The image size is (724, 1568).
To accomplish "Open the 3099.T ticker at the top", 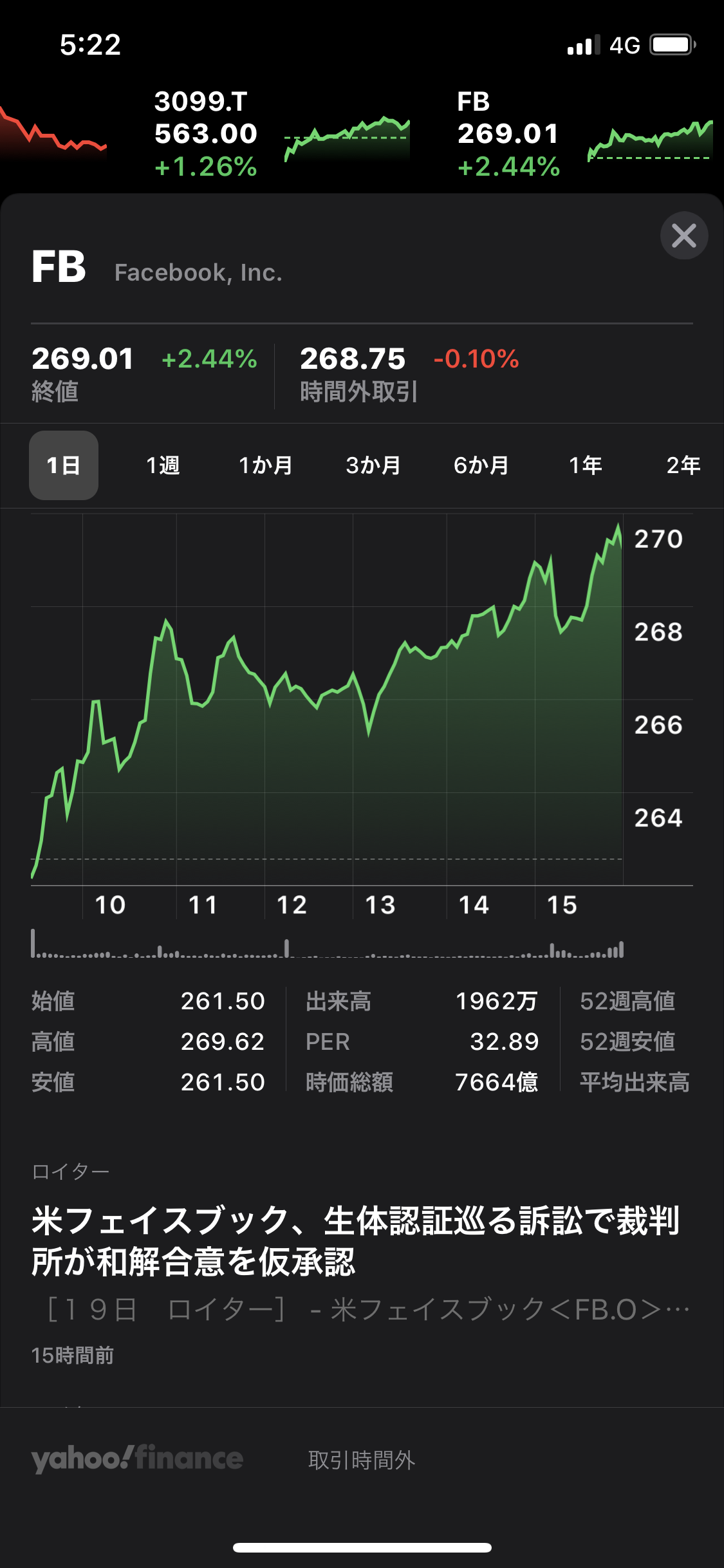I will pyautogui.click(x=282, y=134).
